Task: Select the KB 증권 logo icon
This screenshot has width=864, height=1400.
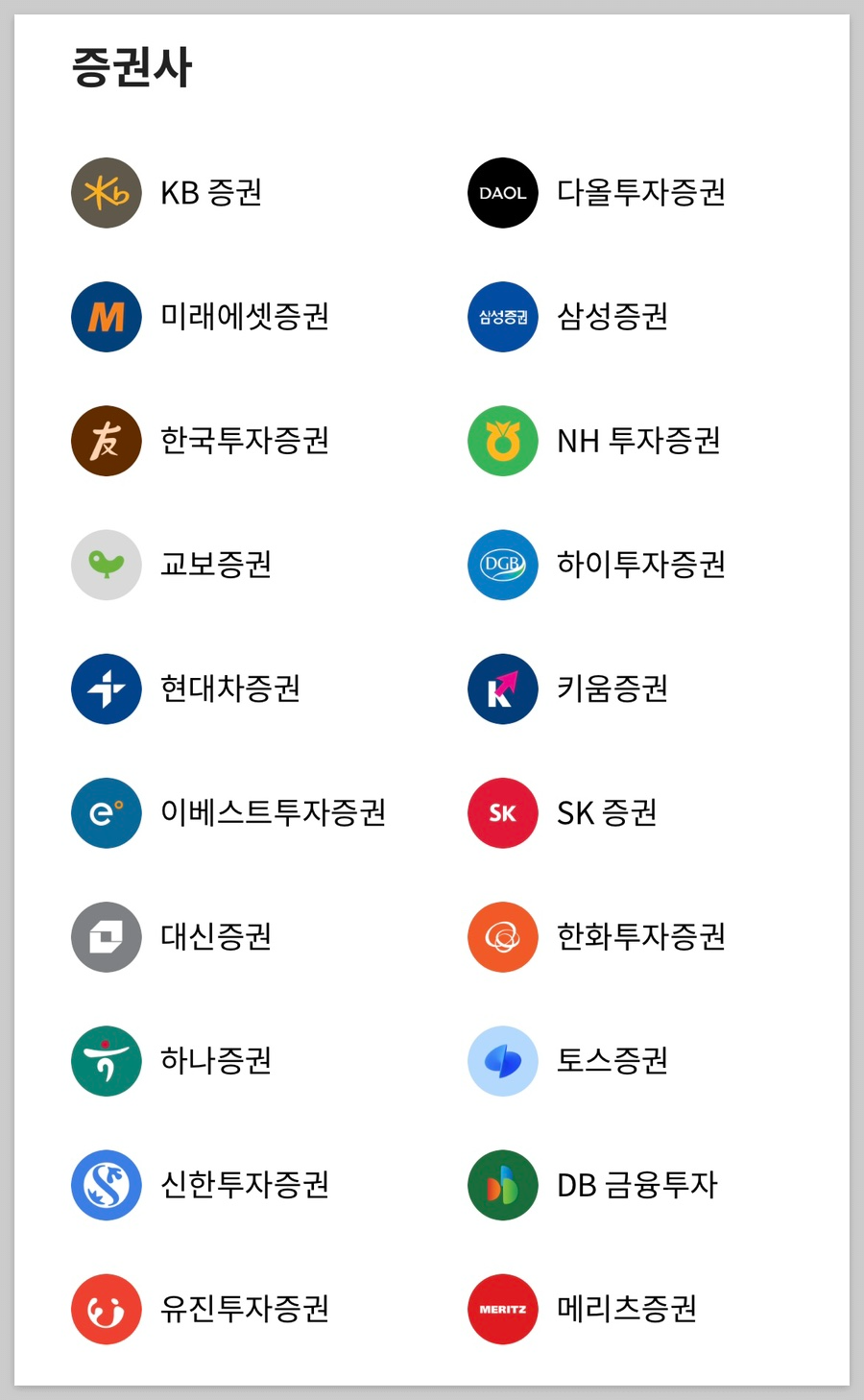Action: coord(106,193)
